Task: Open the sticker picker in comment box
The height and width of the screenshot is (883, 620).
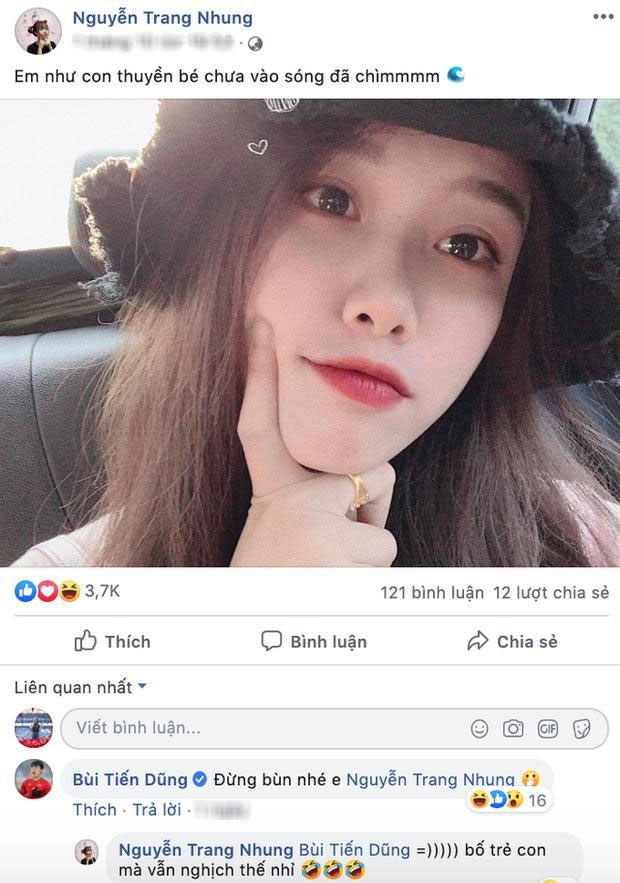Action: [x=581, y=729]
